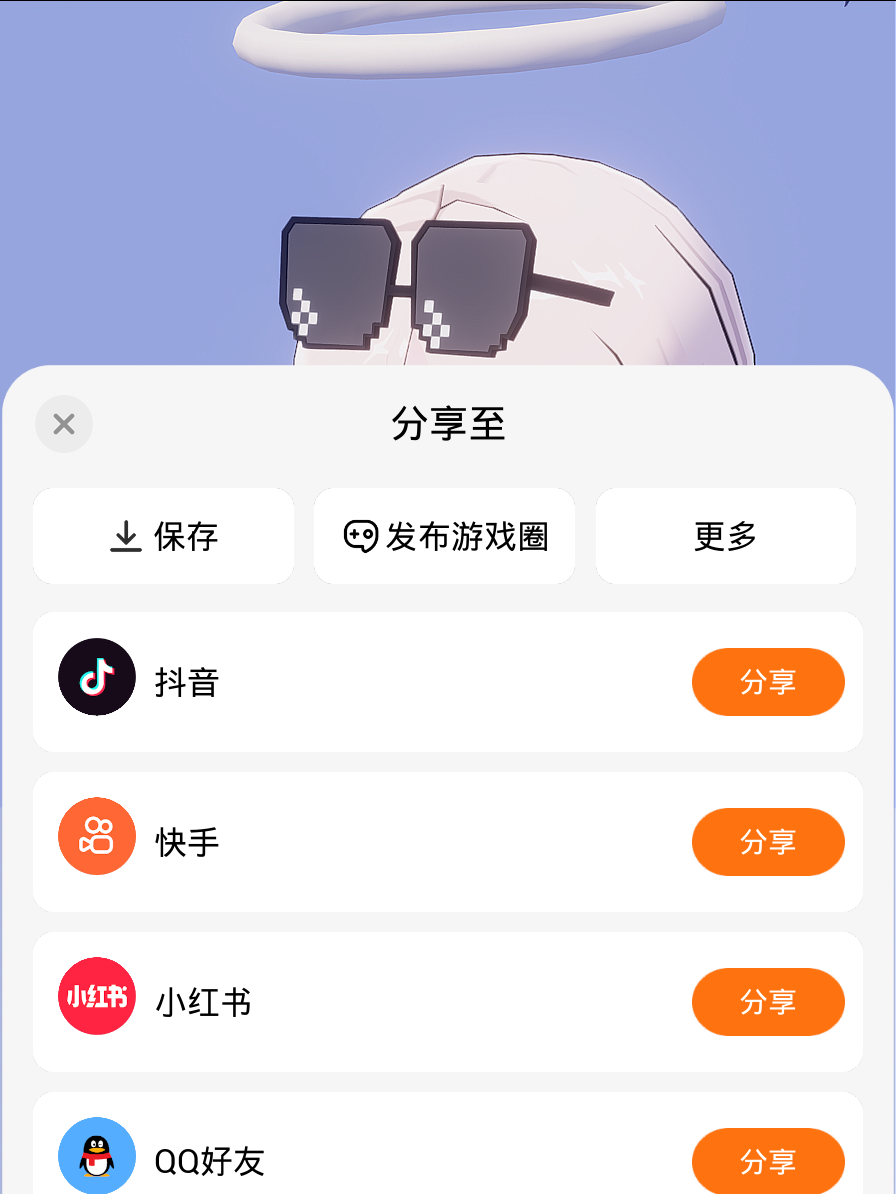This screenshot has height=1194, width=896.
Task: Share to 小红书
Action: [767, 1002]
